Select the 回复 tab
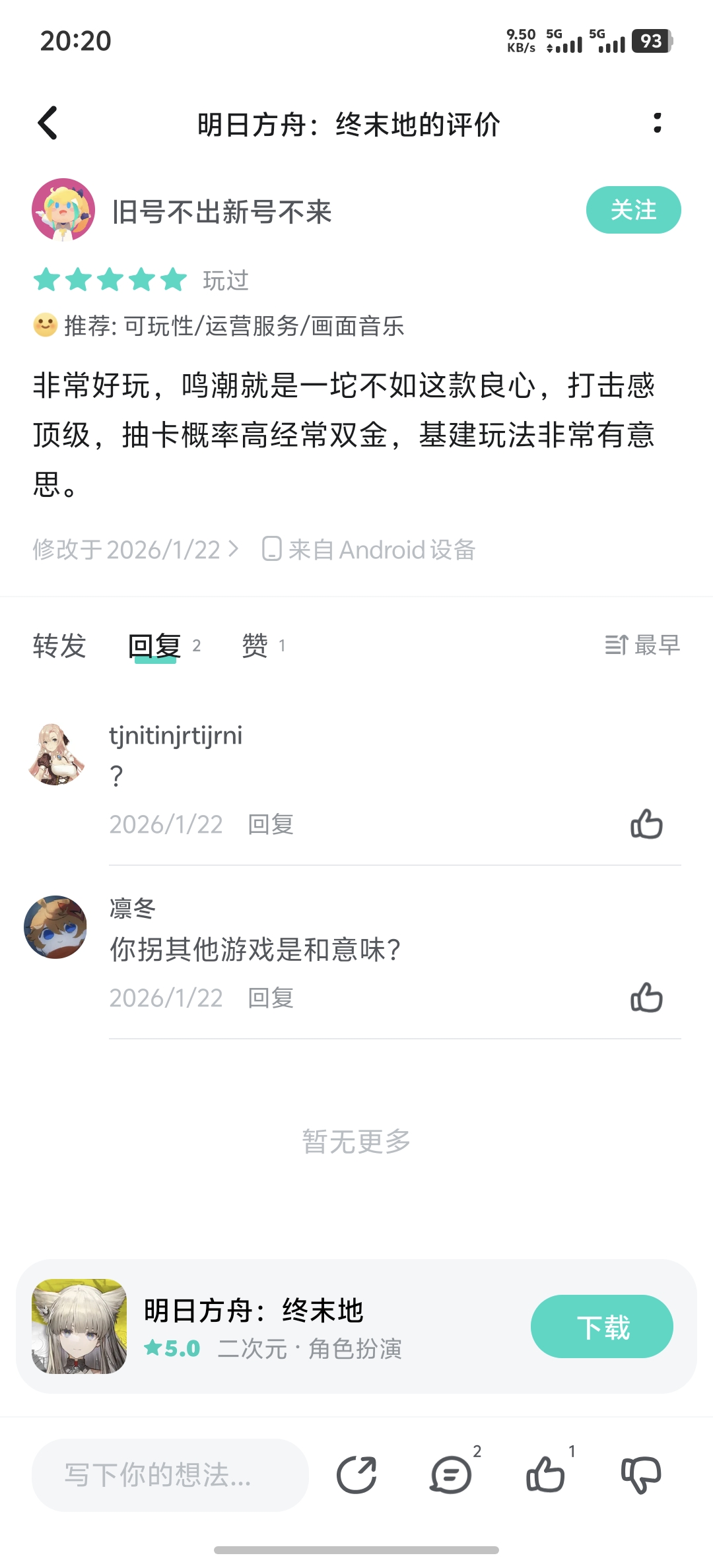The width and height of the screenshot is (713, 1568). click(155, 645)
